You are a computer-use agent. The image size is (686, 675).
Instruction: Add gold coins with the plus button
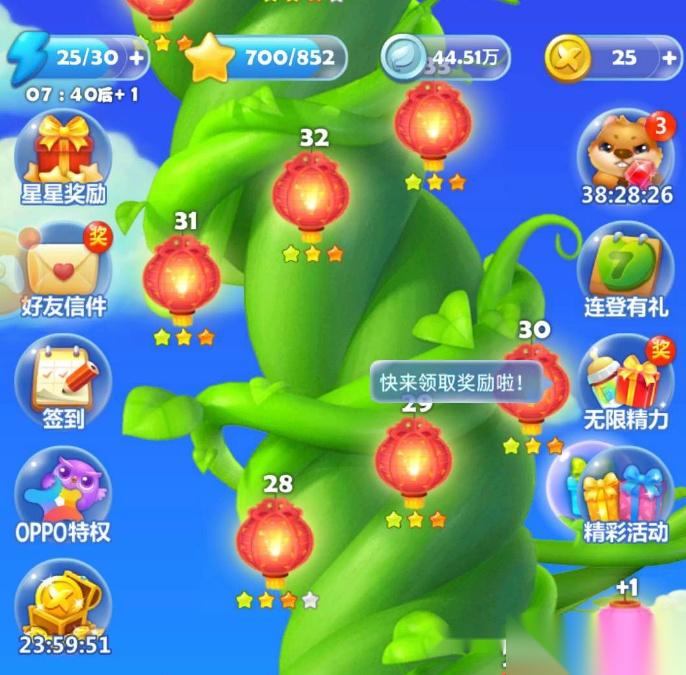pyautogui.click(x=669, y=58)
